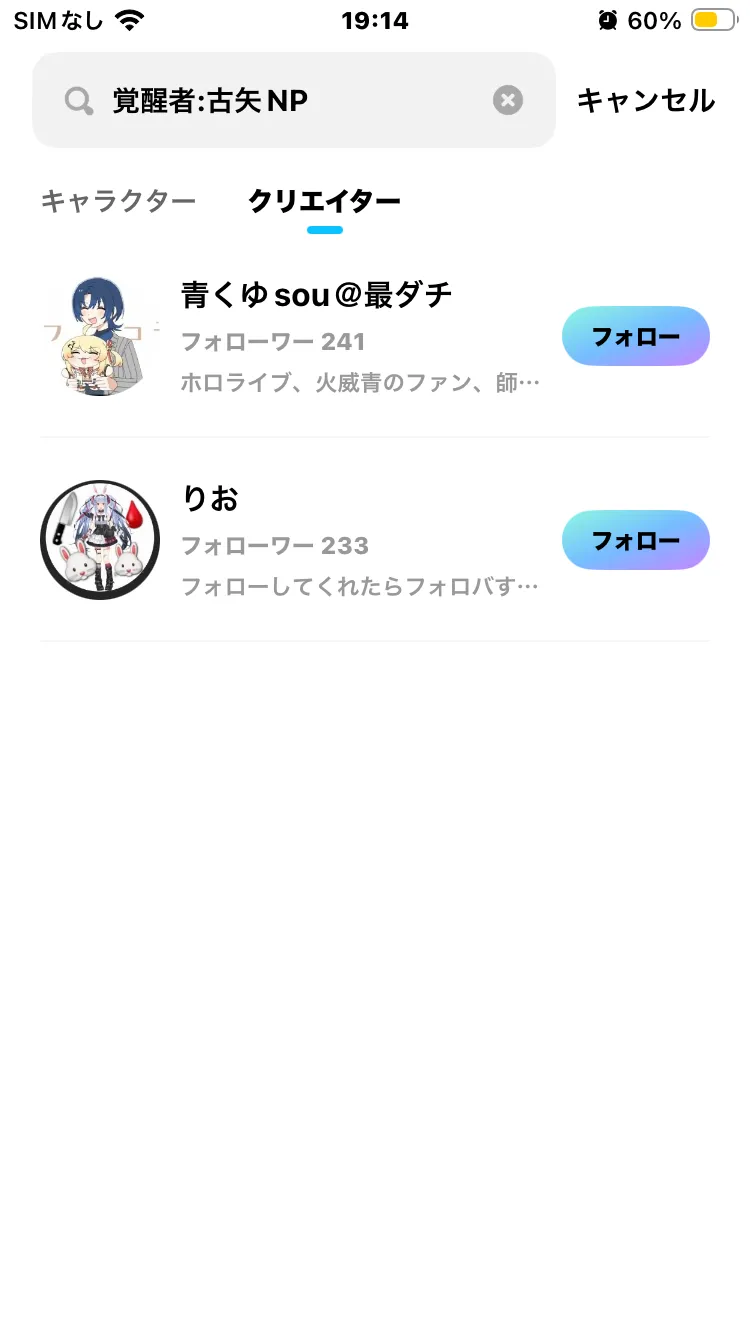Clear the search text with the X icon
The image size is (750, 1334).
[x=508, y=100]
